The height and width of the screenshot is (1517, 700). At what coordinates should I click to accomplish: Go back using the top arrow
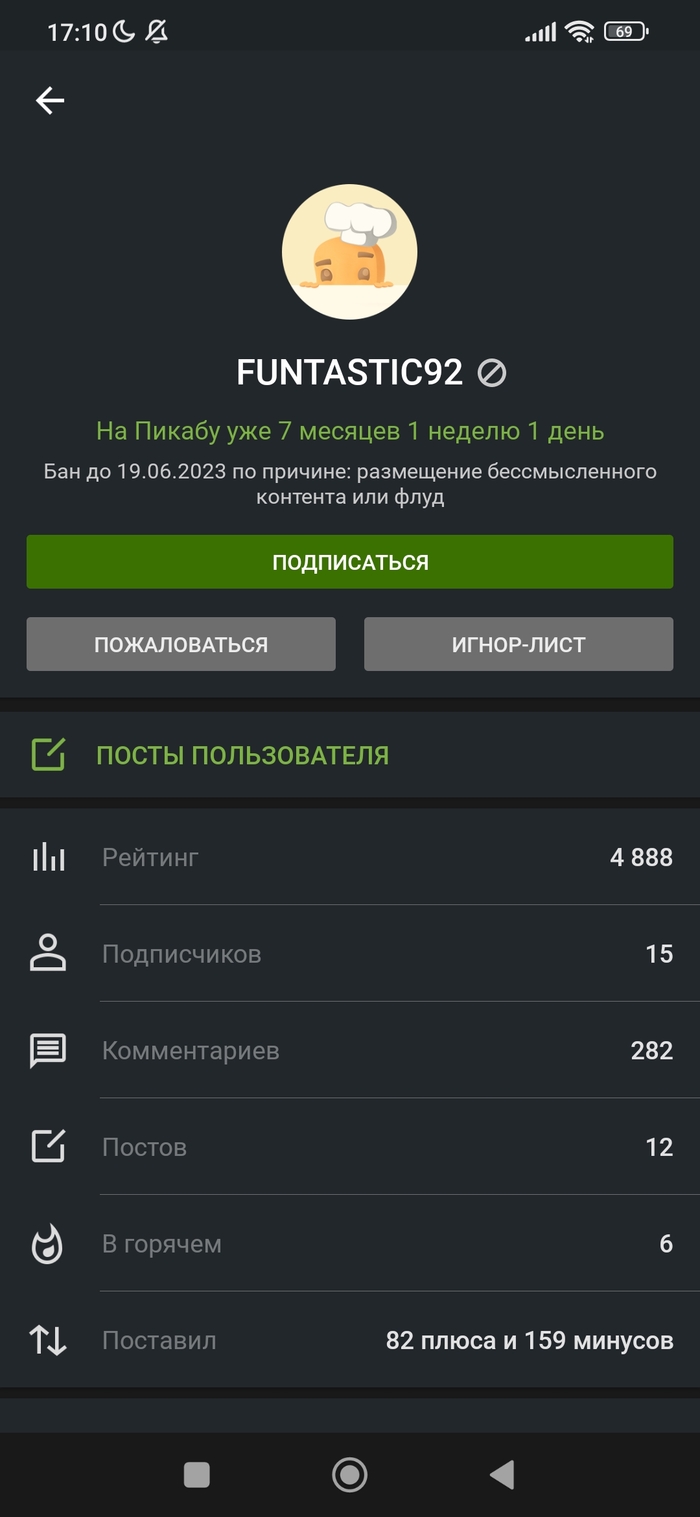(50, 100)
